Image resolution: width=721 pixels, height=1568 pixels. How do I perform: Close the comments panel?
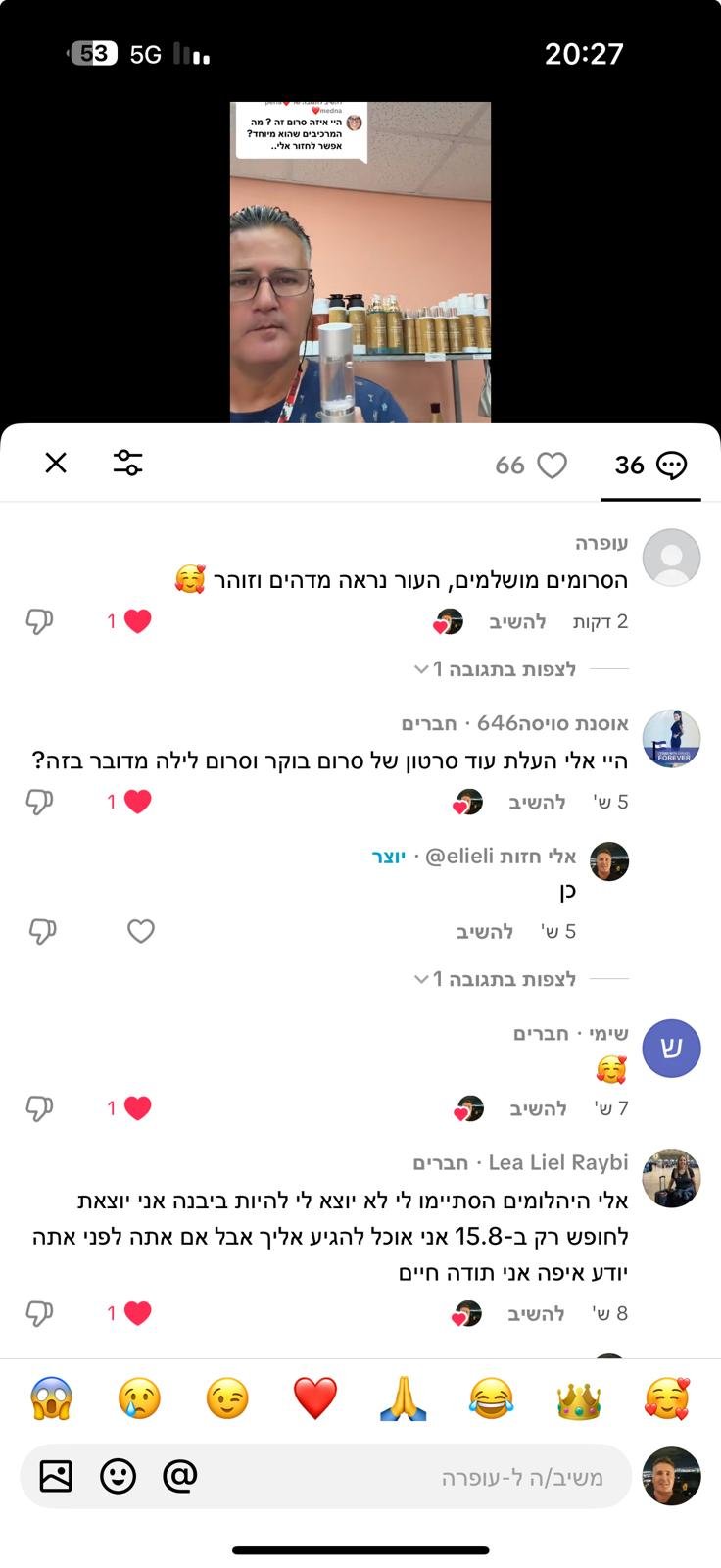click(x=56, y=463)
